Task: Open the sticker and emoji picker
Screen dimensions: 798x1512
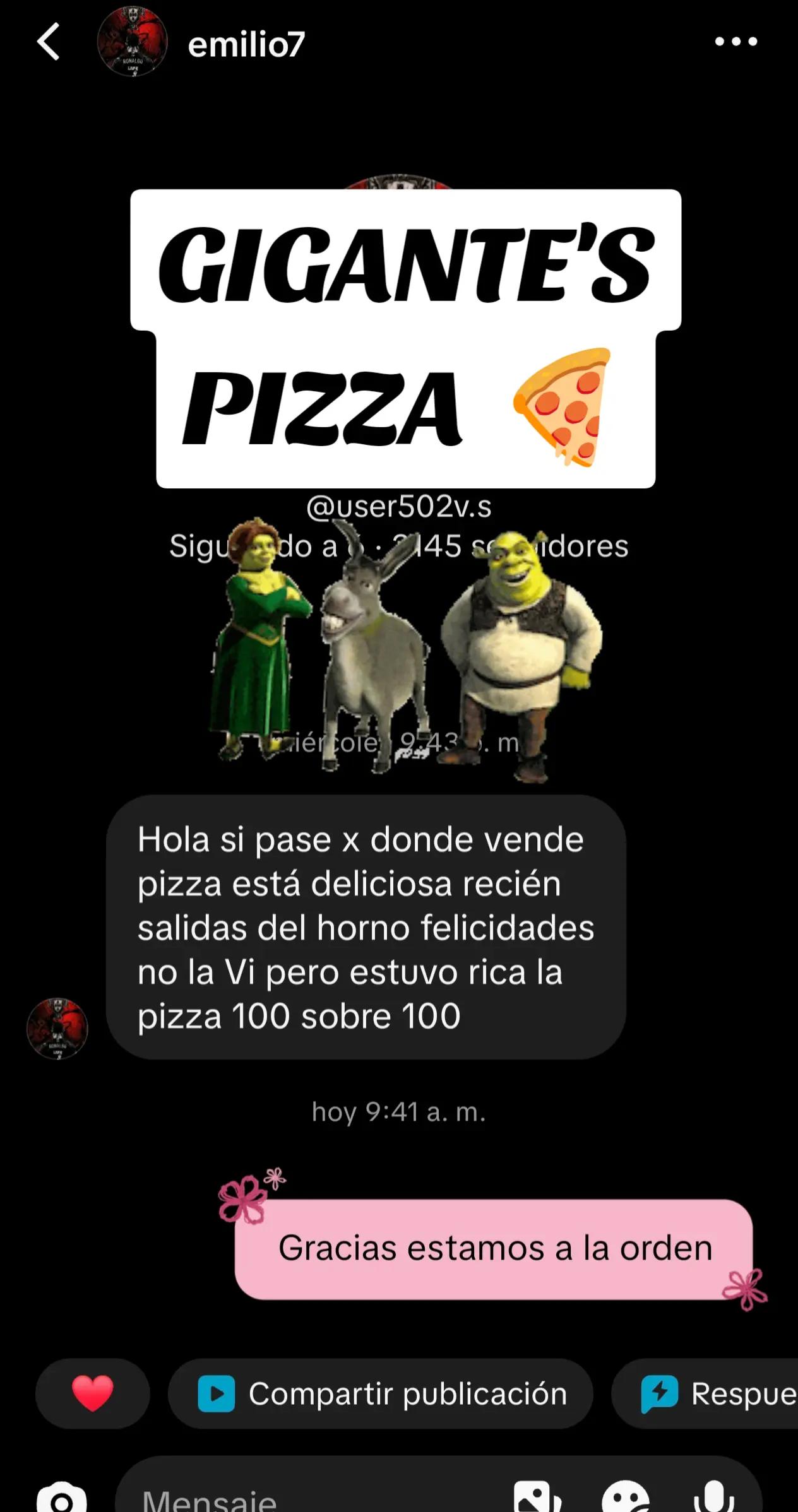Action: pyautogui.click(x=625, y=1497)
